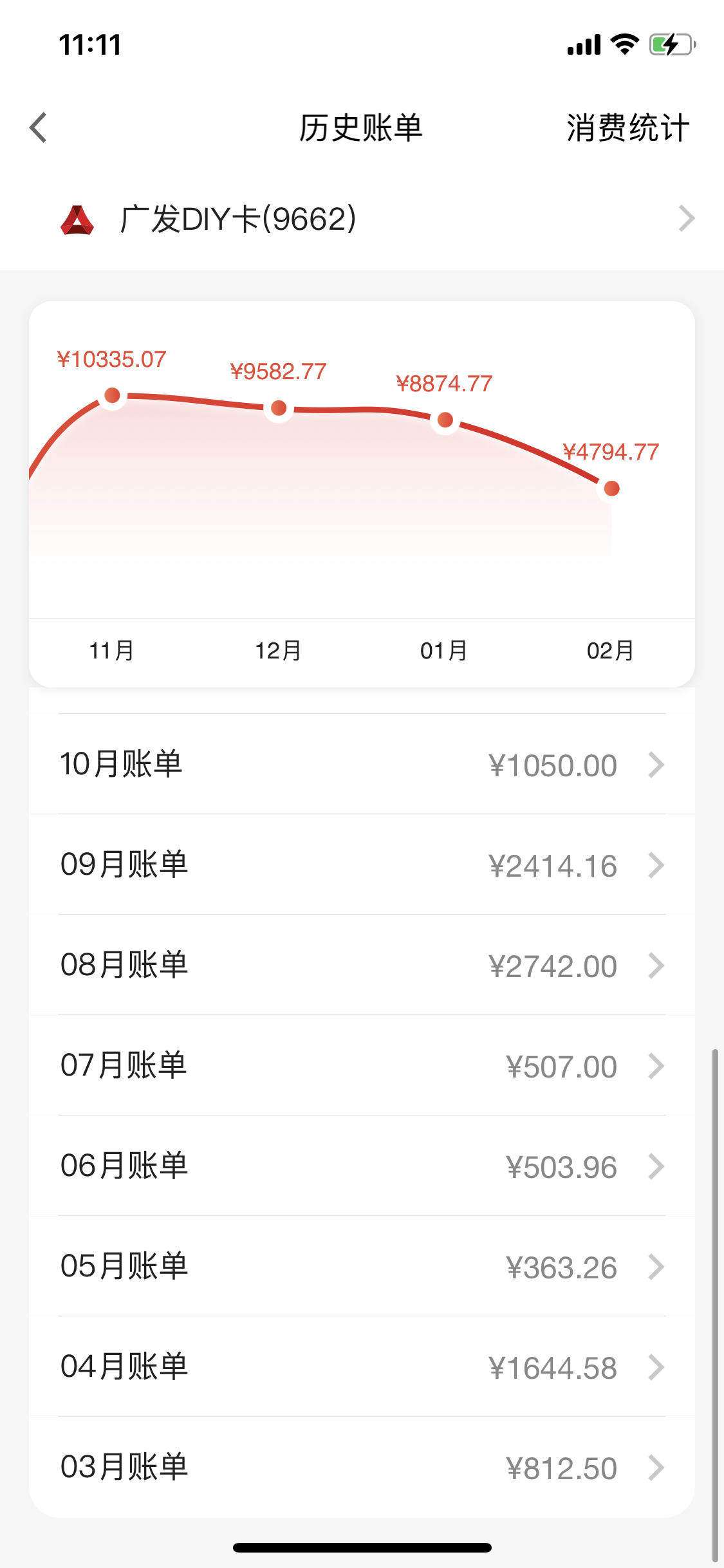Viewport: 724px width, 1568px height.
Task: Go back using the top-left arrow
Action: tap(39, 127)
